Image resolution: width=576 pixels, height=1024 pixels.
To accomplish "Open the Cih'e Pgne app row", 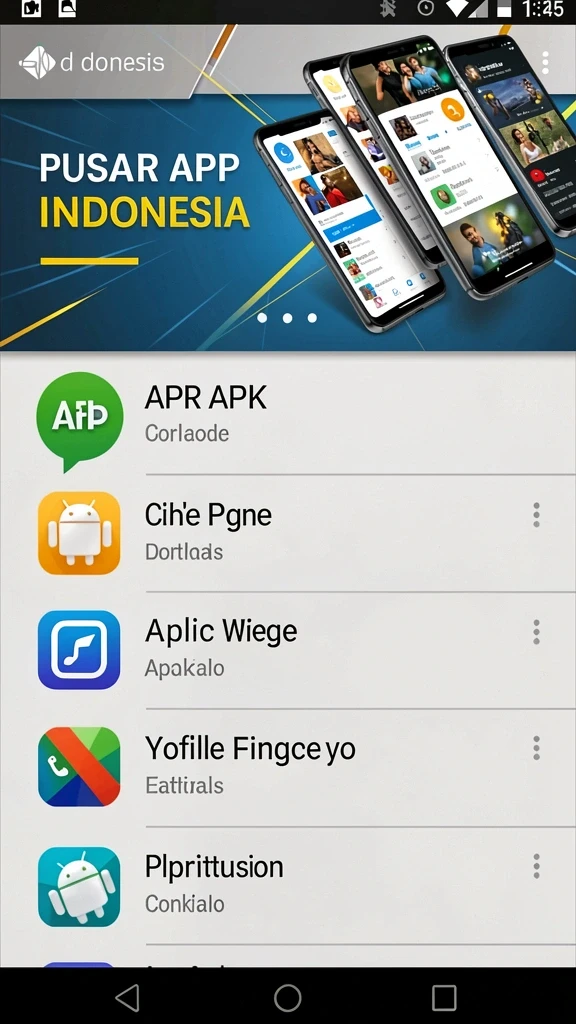I will pyautogui.click(x=288, y=533).
